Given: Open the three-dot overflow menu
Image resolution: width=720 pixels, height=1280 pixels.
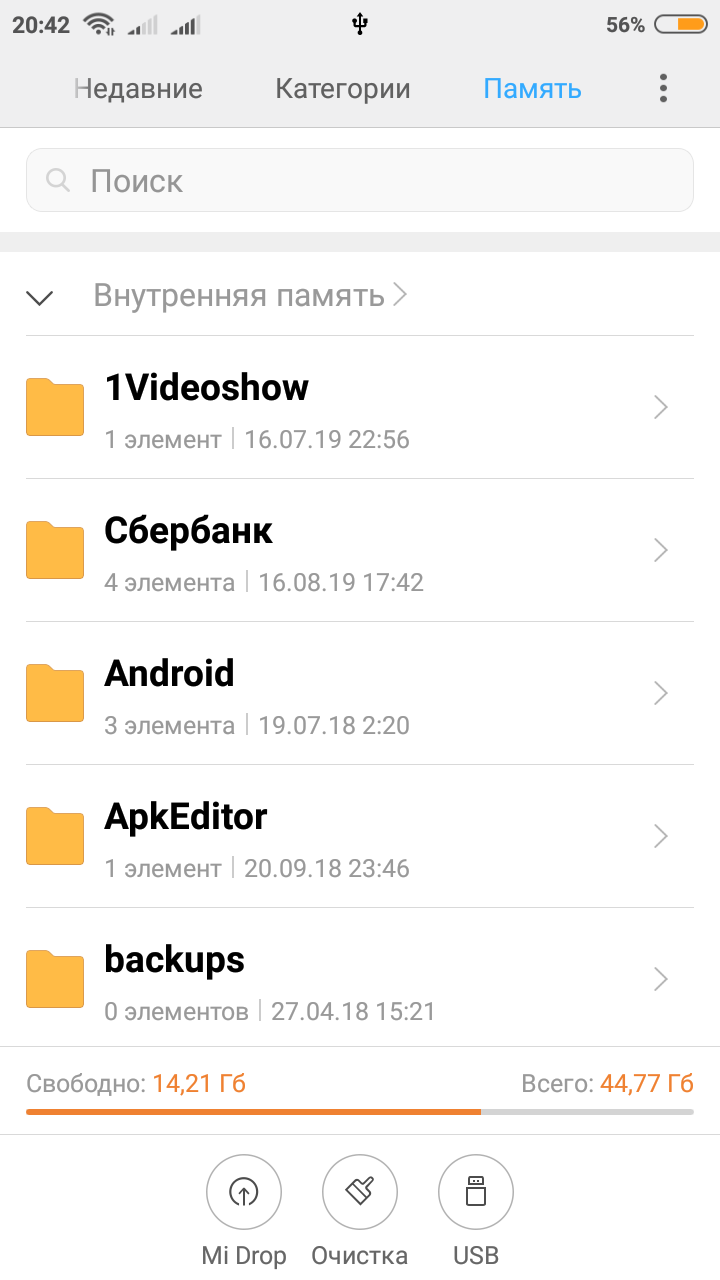Looking at the screenshot, I should [663, 88].
